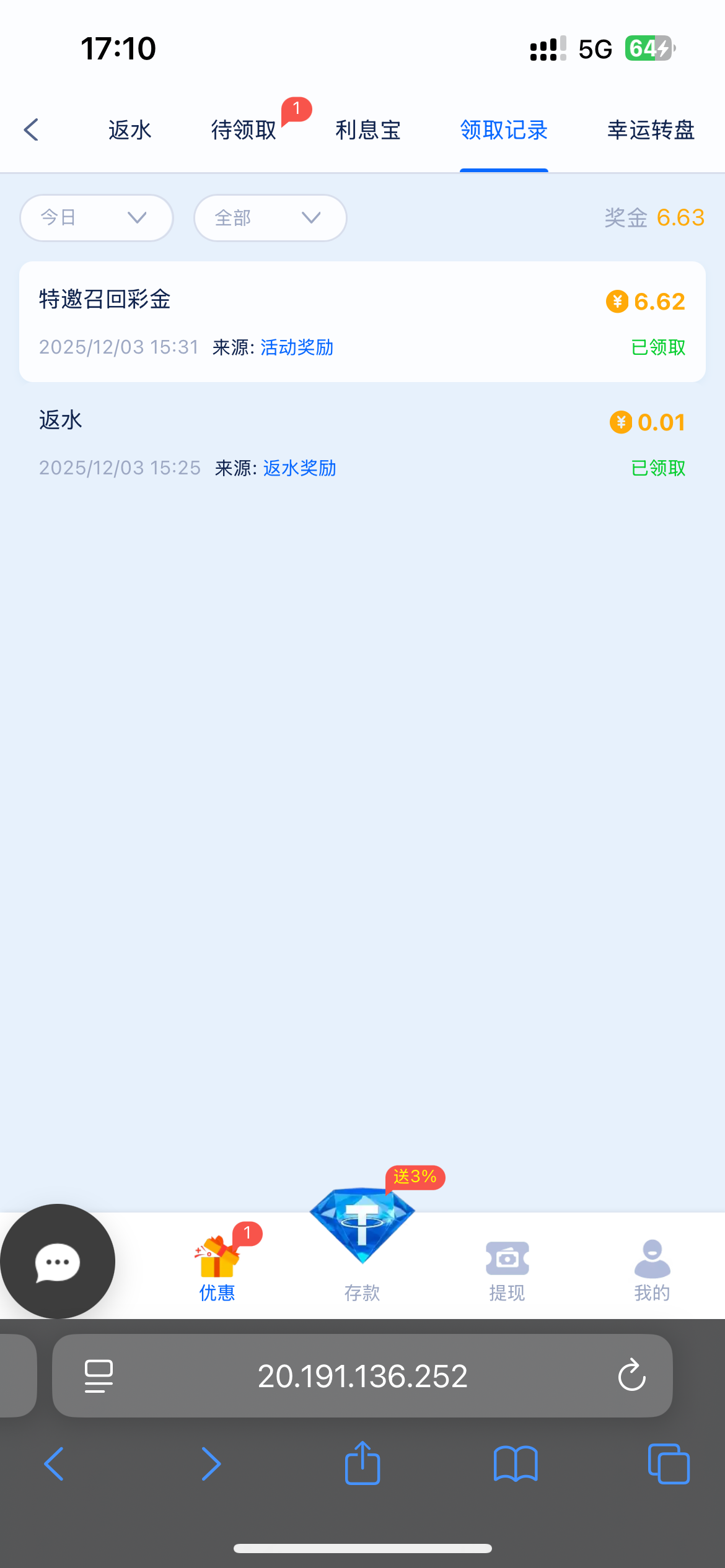Show open browser tabs
Viewport: 725px width, 1568px height.
(668, 1463)
